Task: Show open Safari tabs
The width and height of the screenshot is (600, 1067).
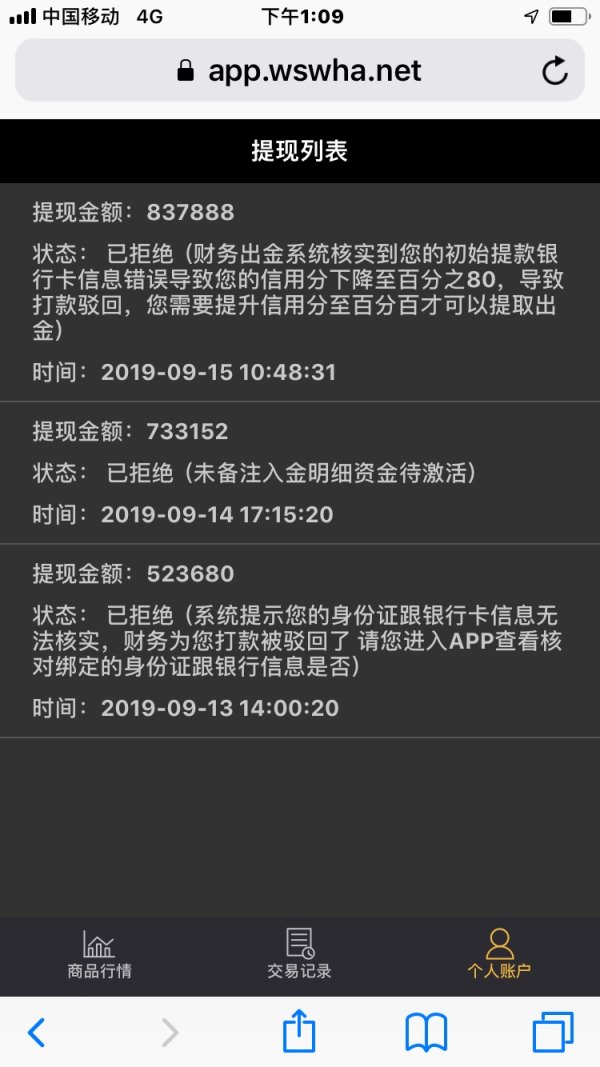Action: 553,1031
